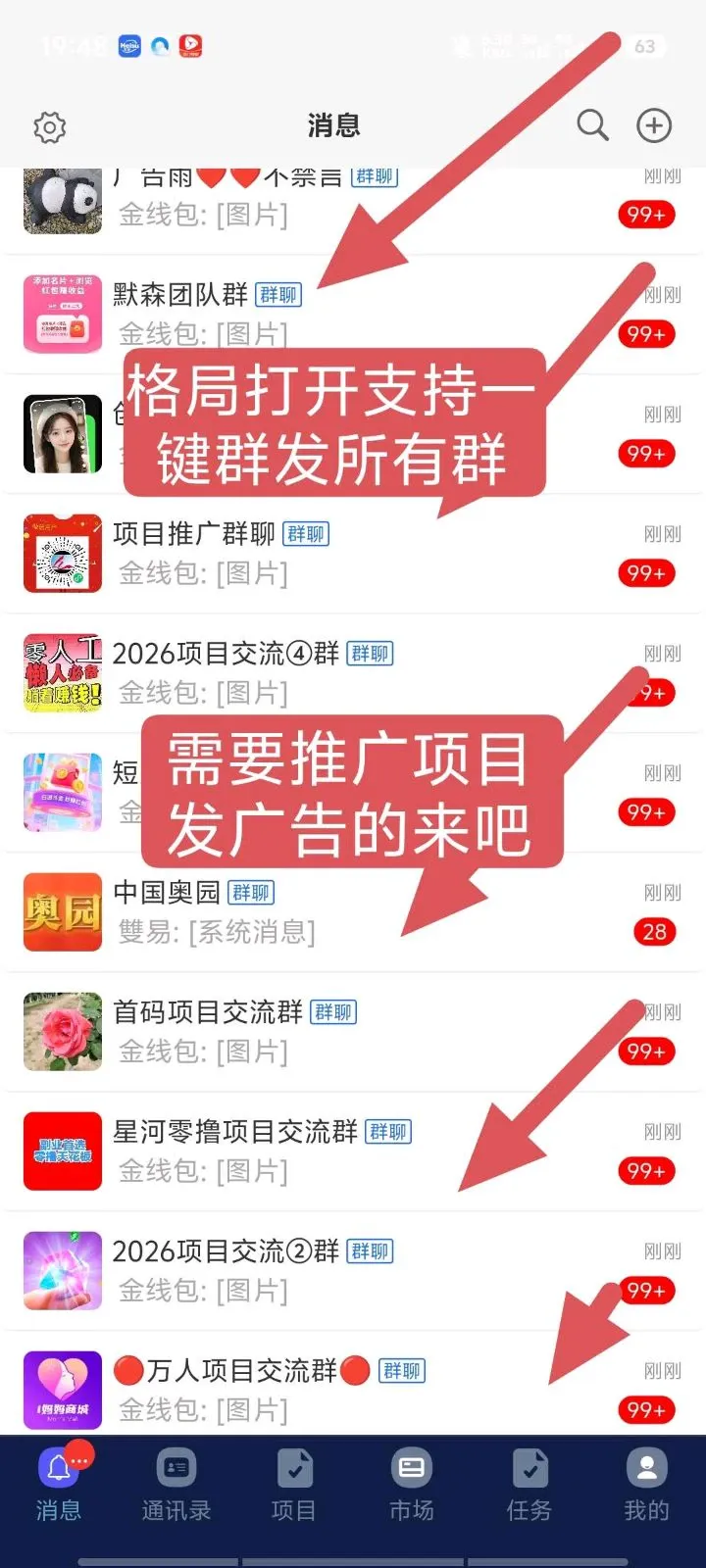Open the 万人项目交流群 chat
The image size is (706, 1568).
click(x=242, y=1372)
